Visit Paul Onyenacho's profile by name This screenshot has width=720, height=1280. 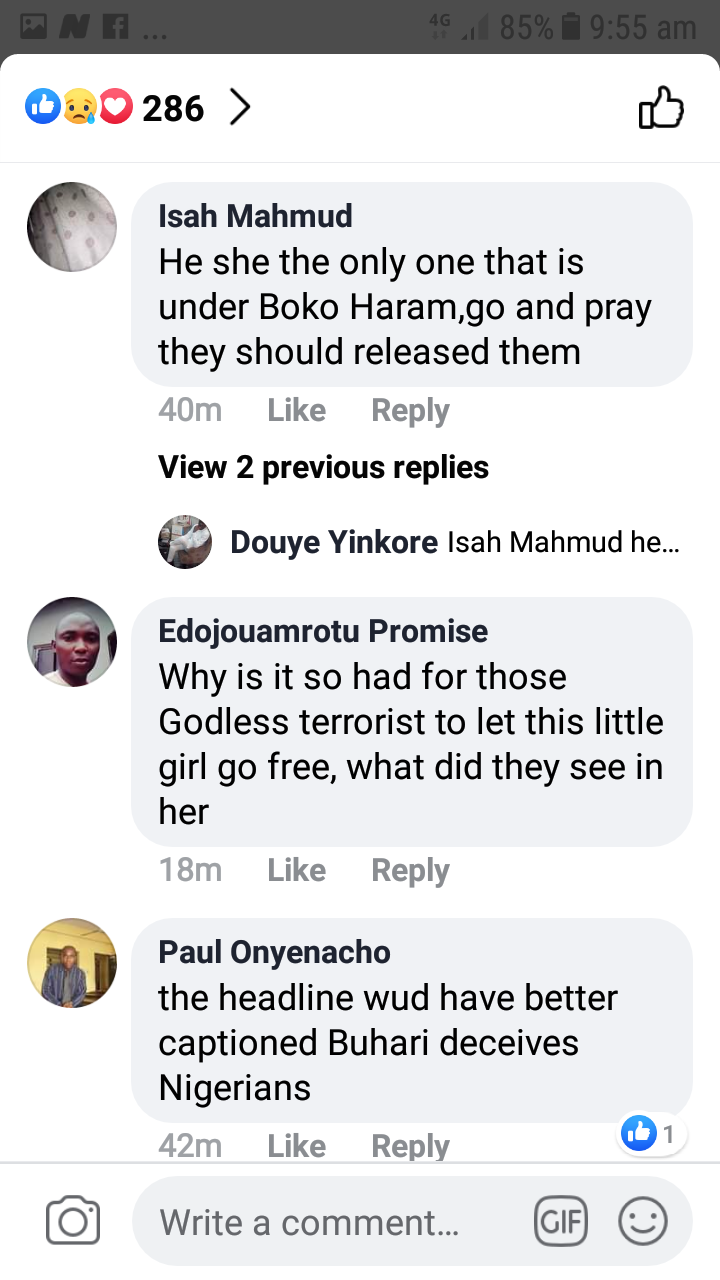[274, 951]
